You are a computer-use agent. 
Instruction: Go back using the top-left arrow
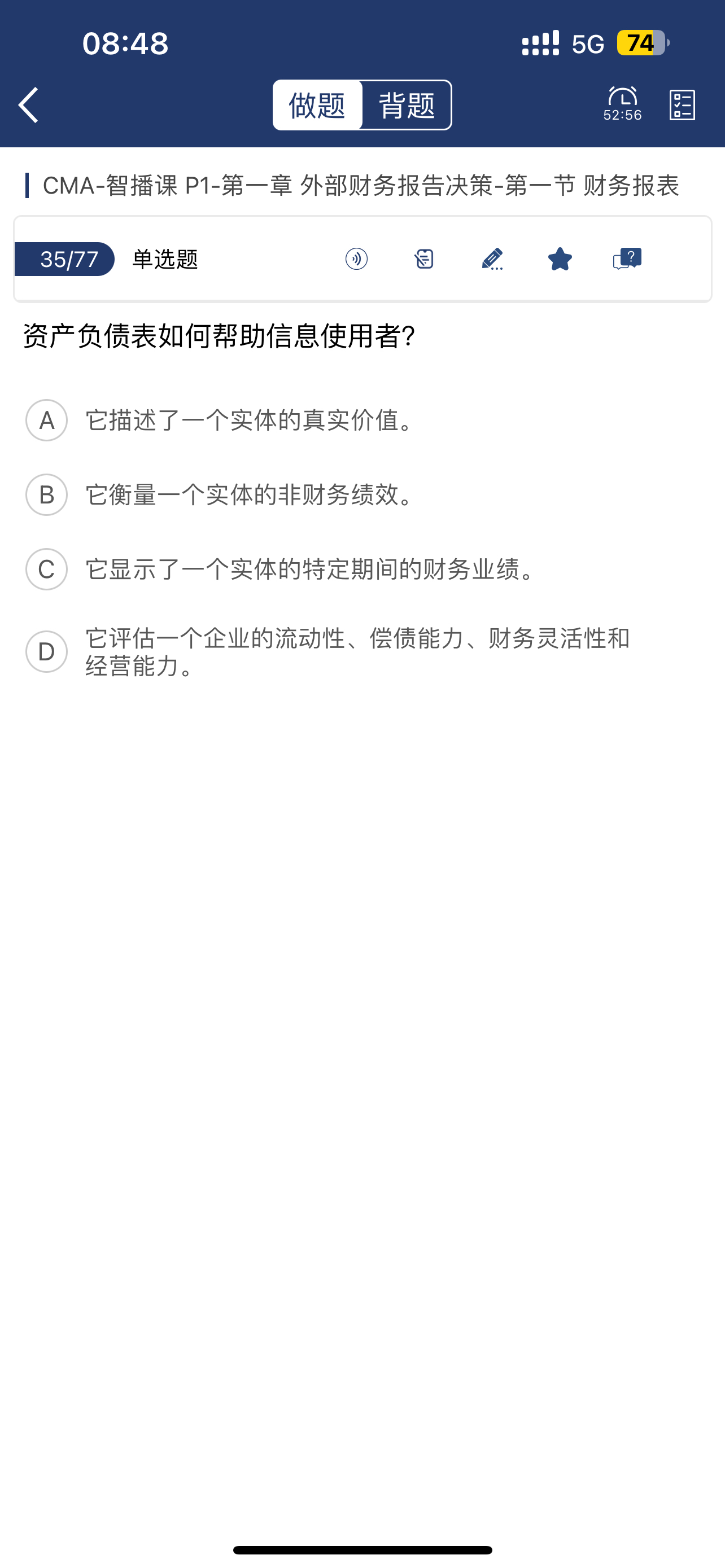click(29, 104)
